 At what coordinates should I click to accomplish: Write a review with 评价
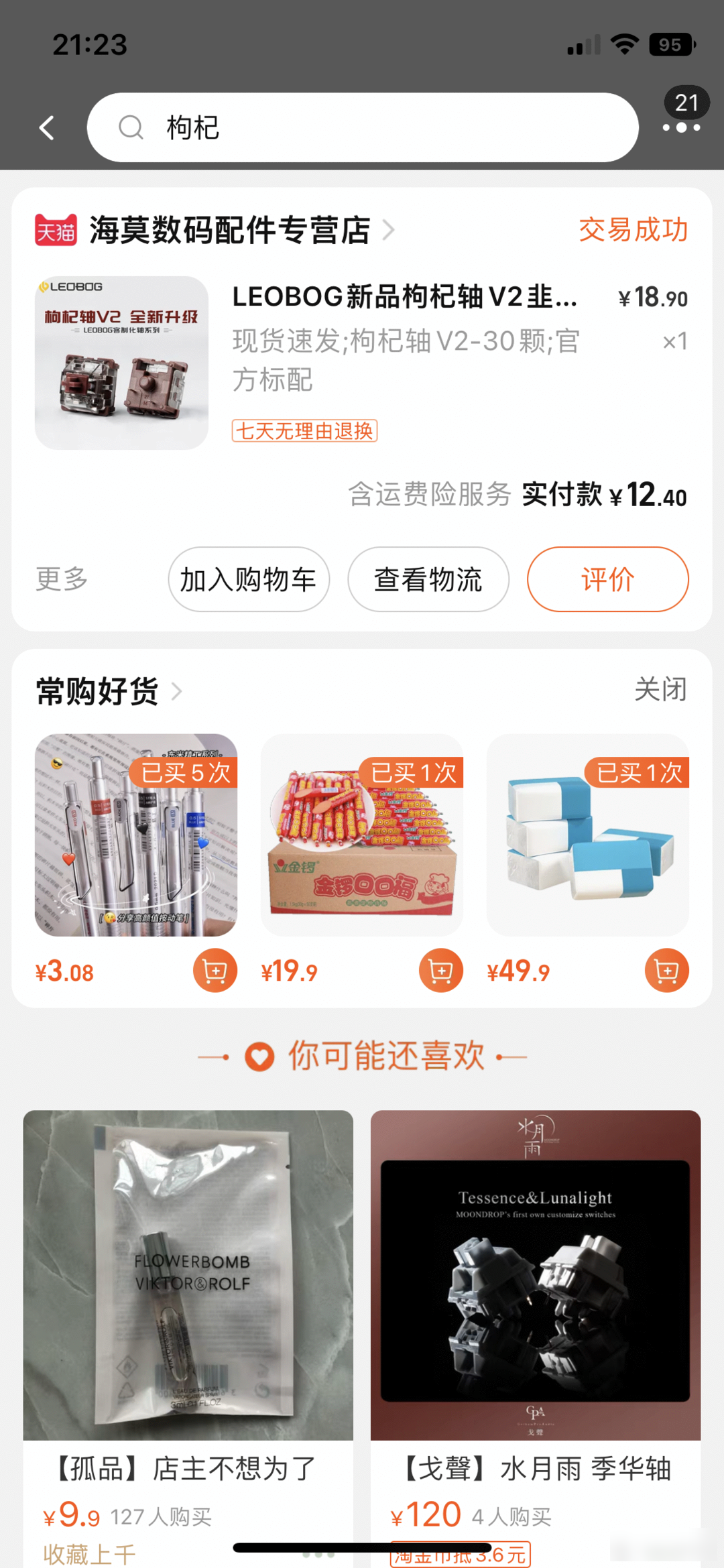[x=607, y=579]
